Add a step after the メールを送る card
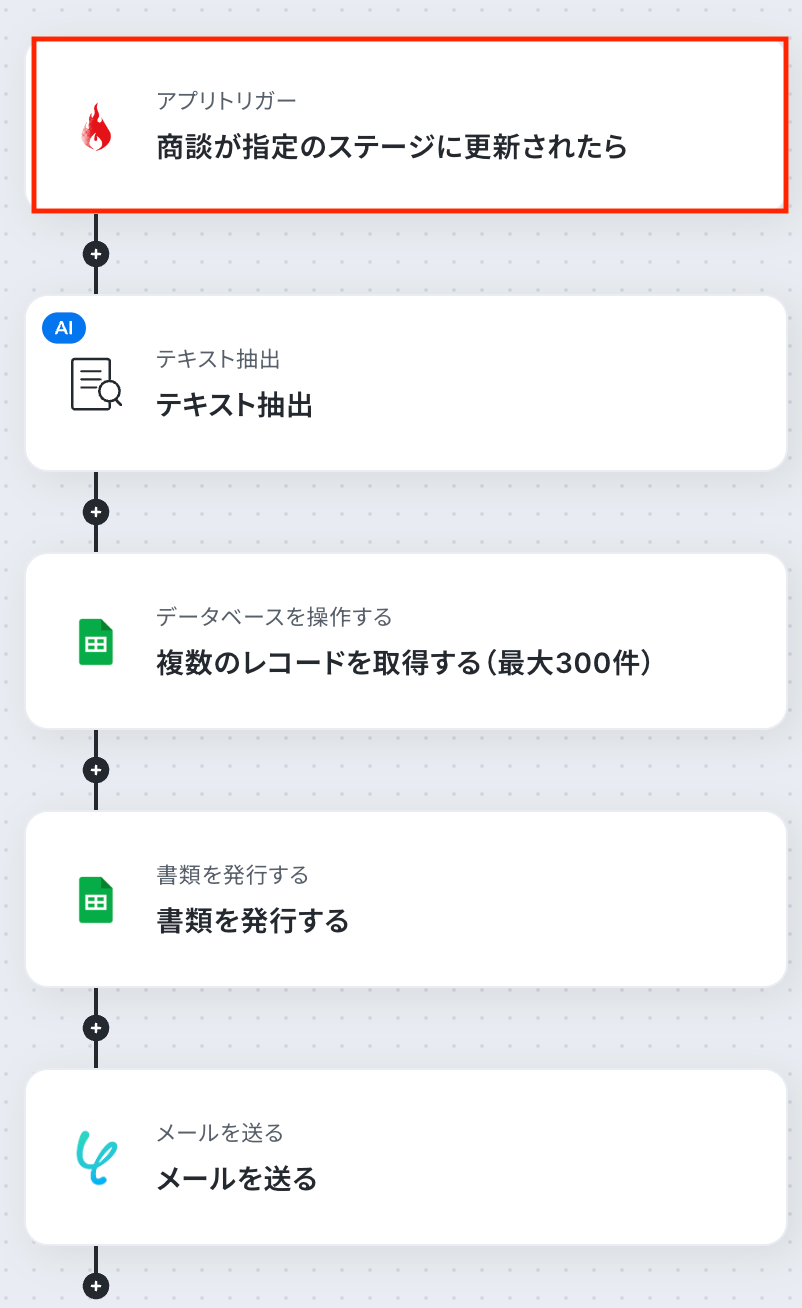The height and width of the screenshot is (1308, 802). coord(96,1286)
